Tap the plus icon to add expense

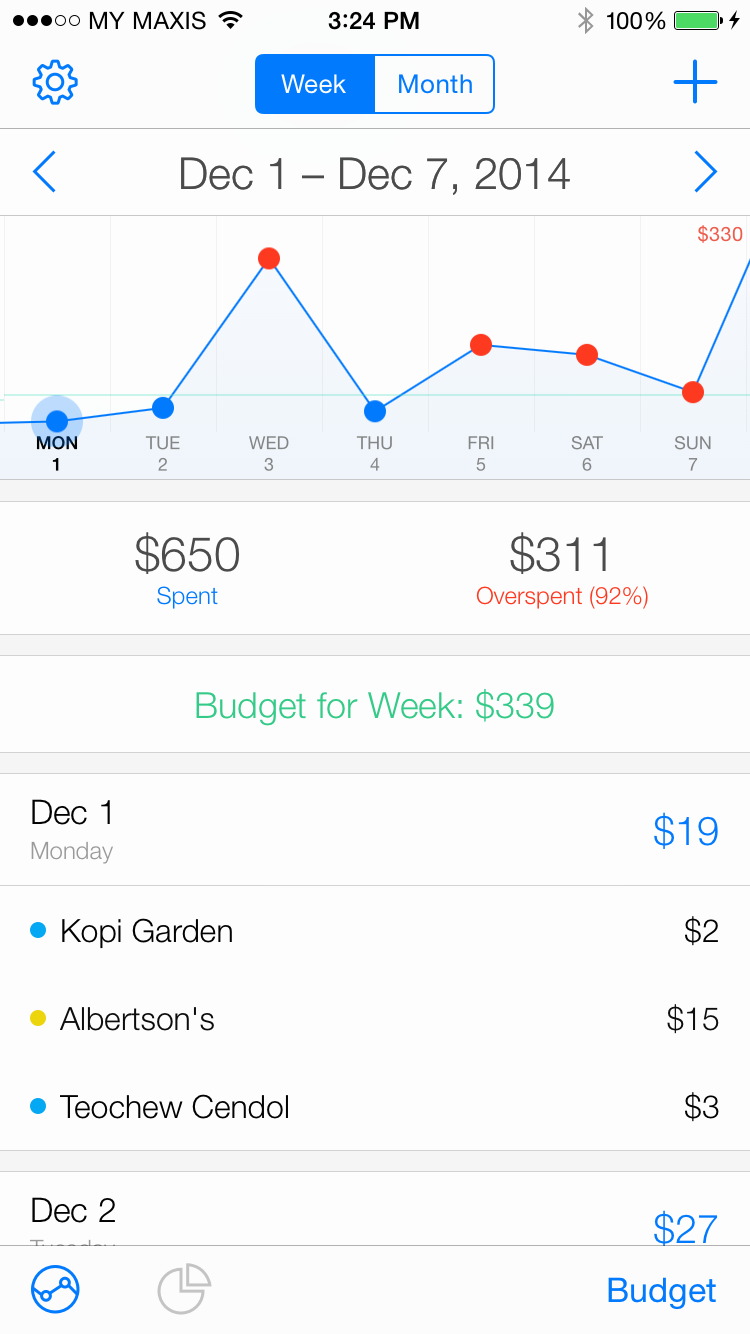point(695,82)
